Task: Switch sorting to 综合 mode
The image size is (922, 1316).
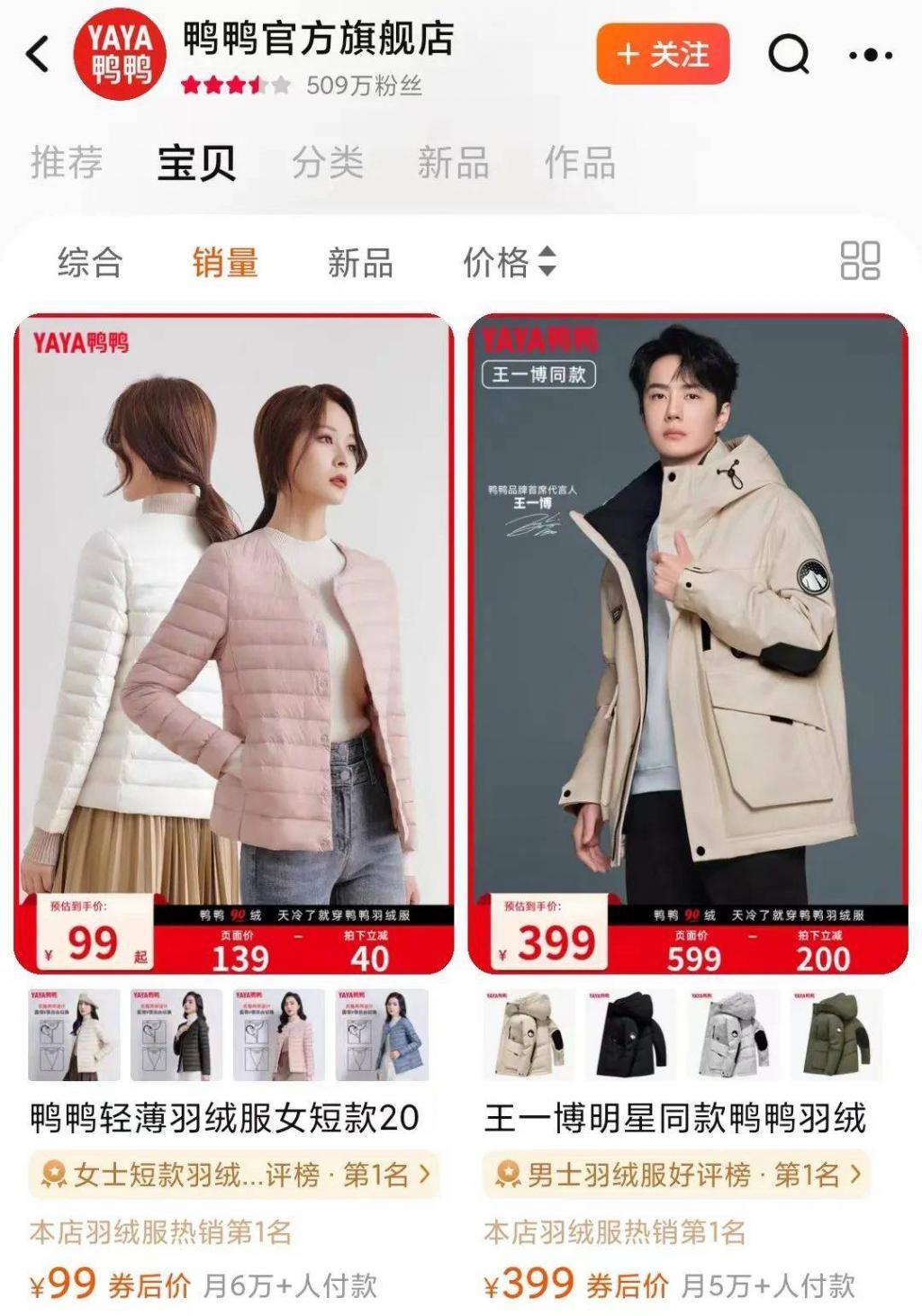Action: [x=90, y=262]
